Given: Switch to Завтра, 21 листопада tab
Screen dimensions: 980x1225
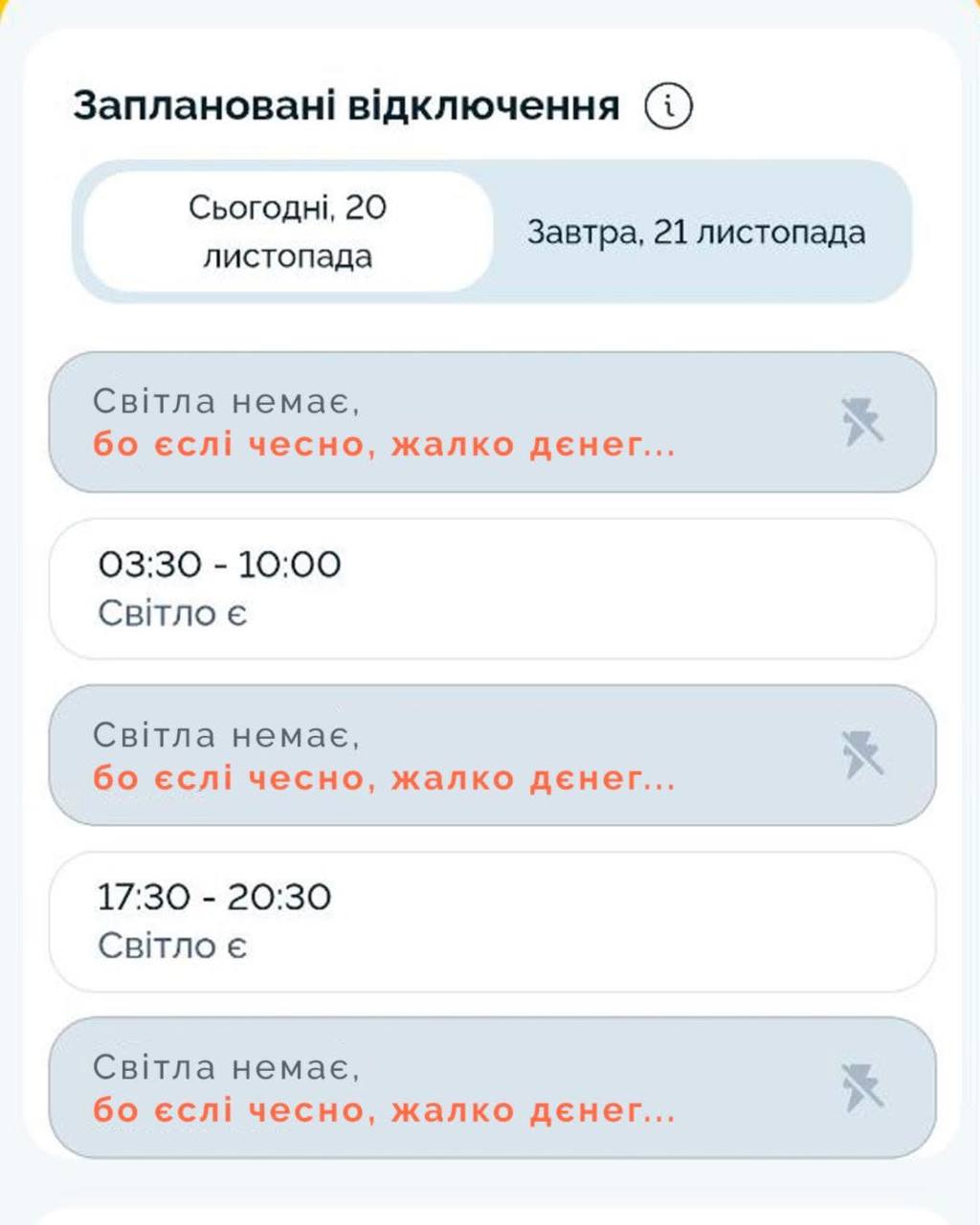Looking at the screenshot, I should (x=697, y=233).
